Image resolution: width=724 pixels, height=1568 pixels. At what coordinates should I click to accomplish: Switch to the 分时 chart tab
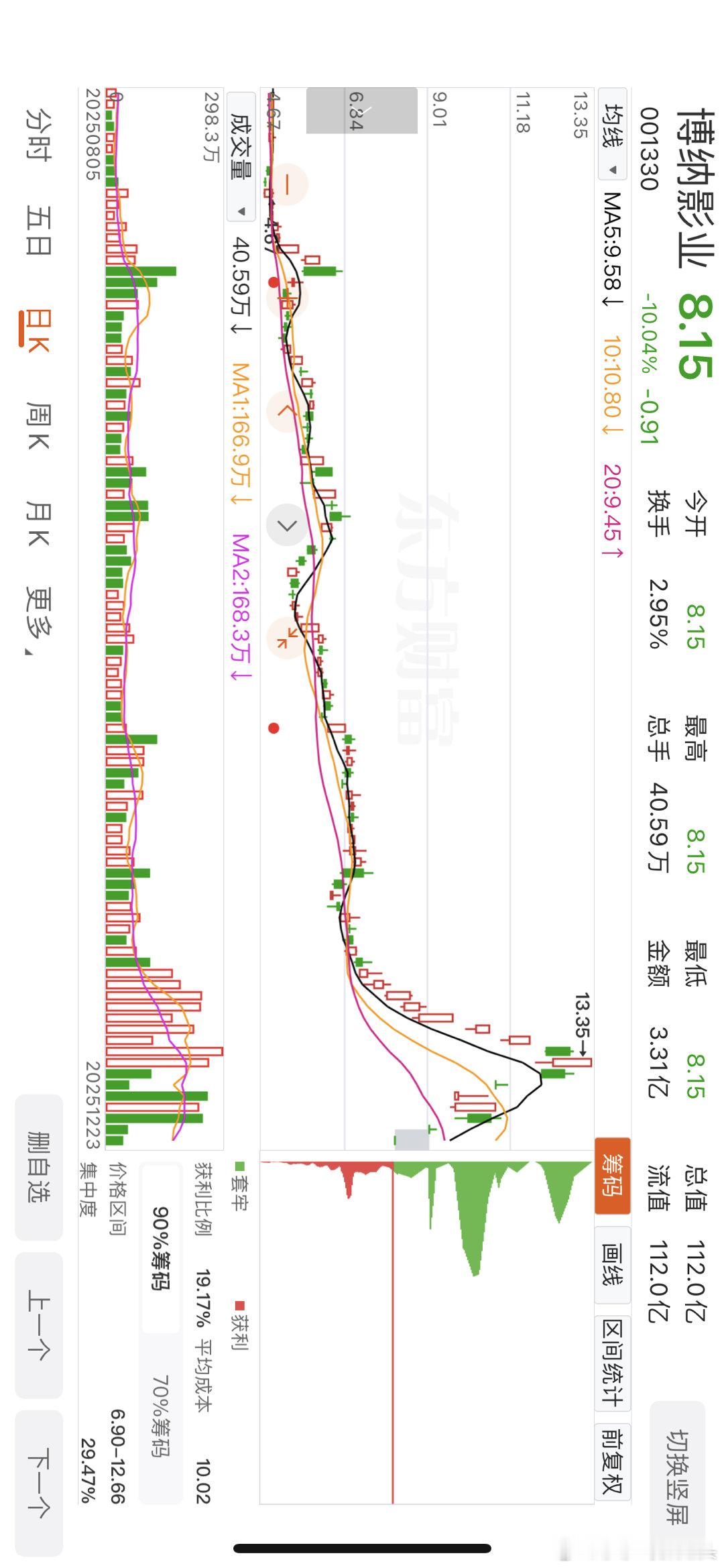(38, 134)
